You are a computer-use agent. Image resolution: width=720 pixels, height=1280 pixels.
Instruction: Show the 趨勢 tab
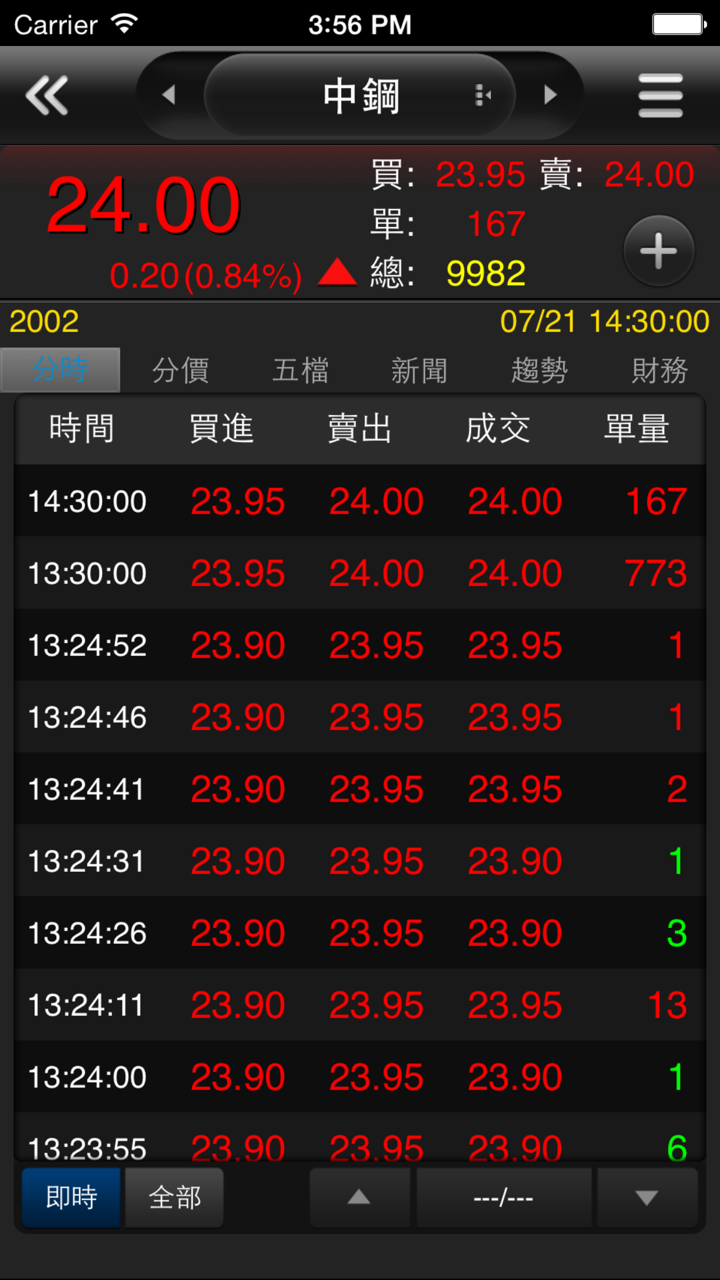pos(540,370)
